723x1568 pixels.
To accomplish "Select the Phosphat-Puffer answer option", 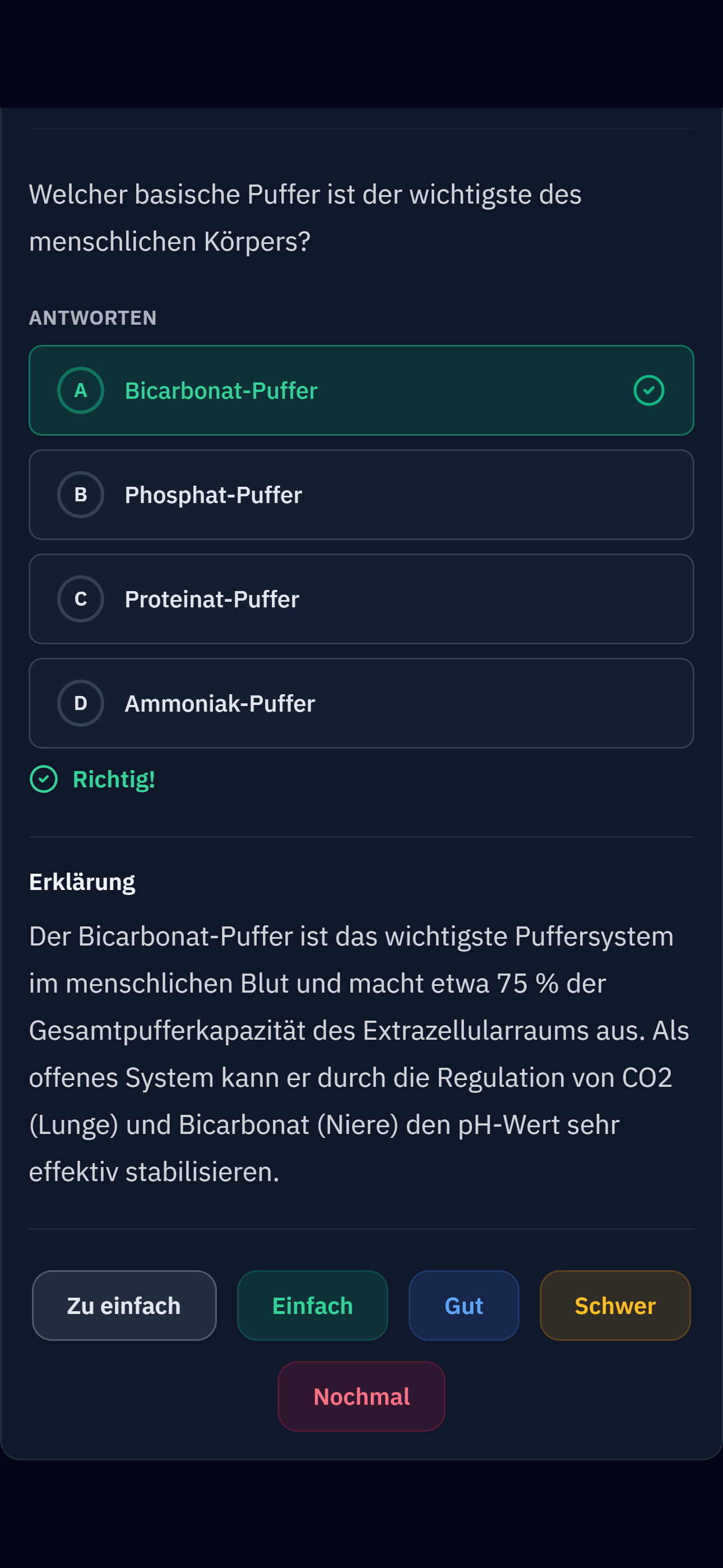I will tap(361, 494).
